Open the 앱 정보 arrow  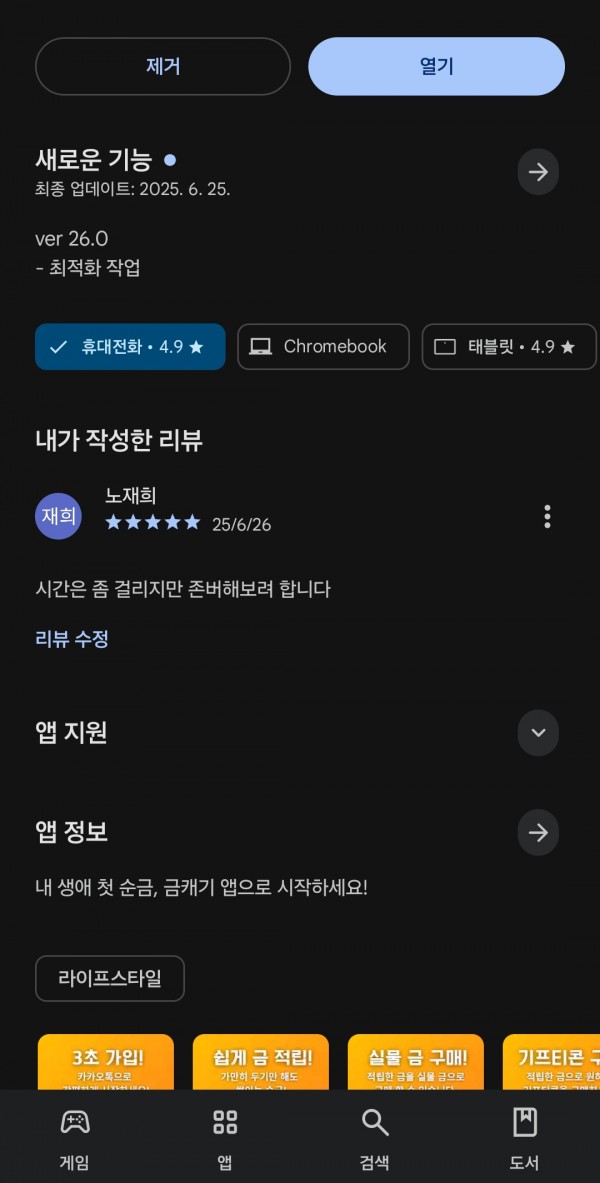[x=538, y=832]
